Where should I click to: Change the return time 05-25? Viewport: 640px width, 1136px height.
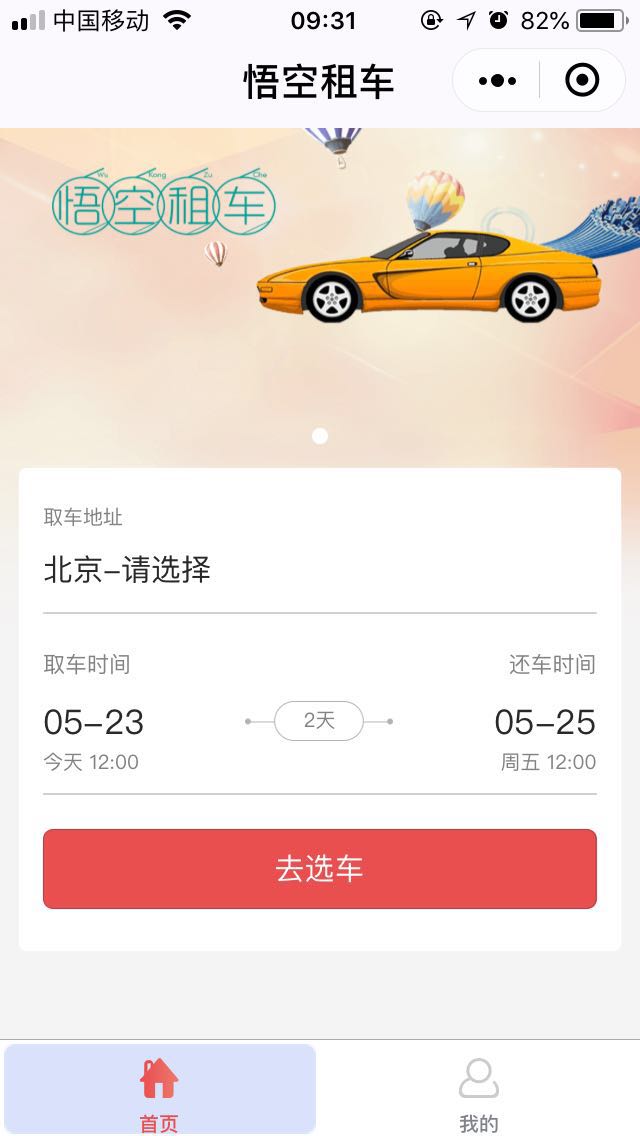click(545, 722)
